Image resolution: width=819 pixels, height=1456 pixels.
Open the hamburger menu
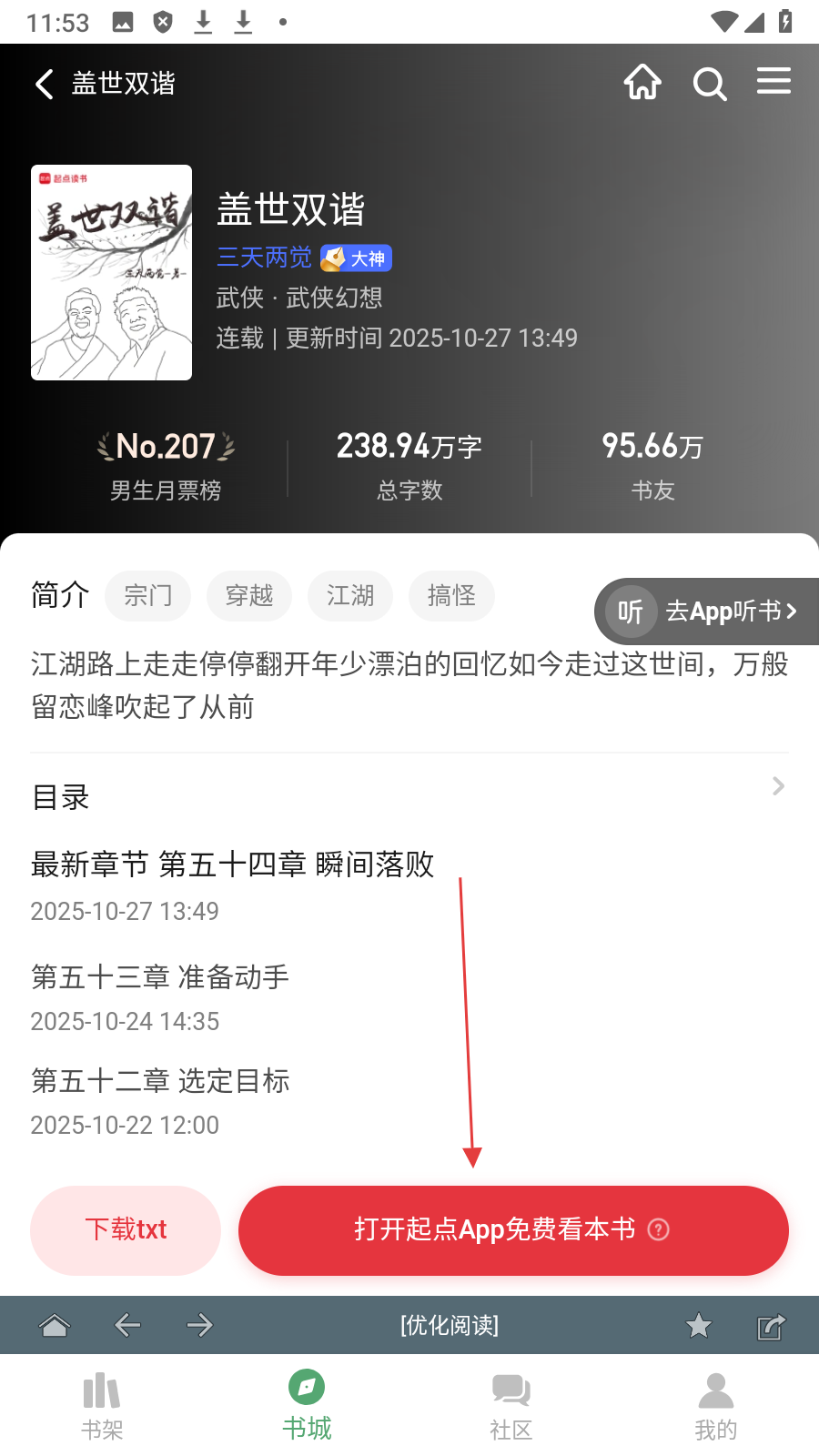tap(773, 82)
